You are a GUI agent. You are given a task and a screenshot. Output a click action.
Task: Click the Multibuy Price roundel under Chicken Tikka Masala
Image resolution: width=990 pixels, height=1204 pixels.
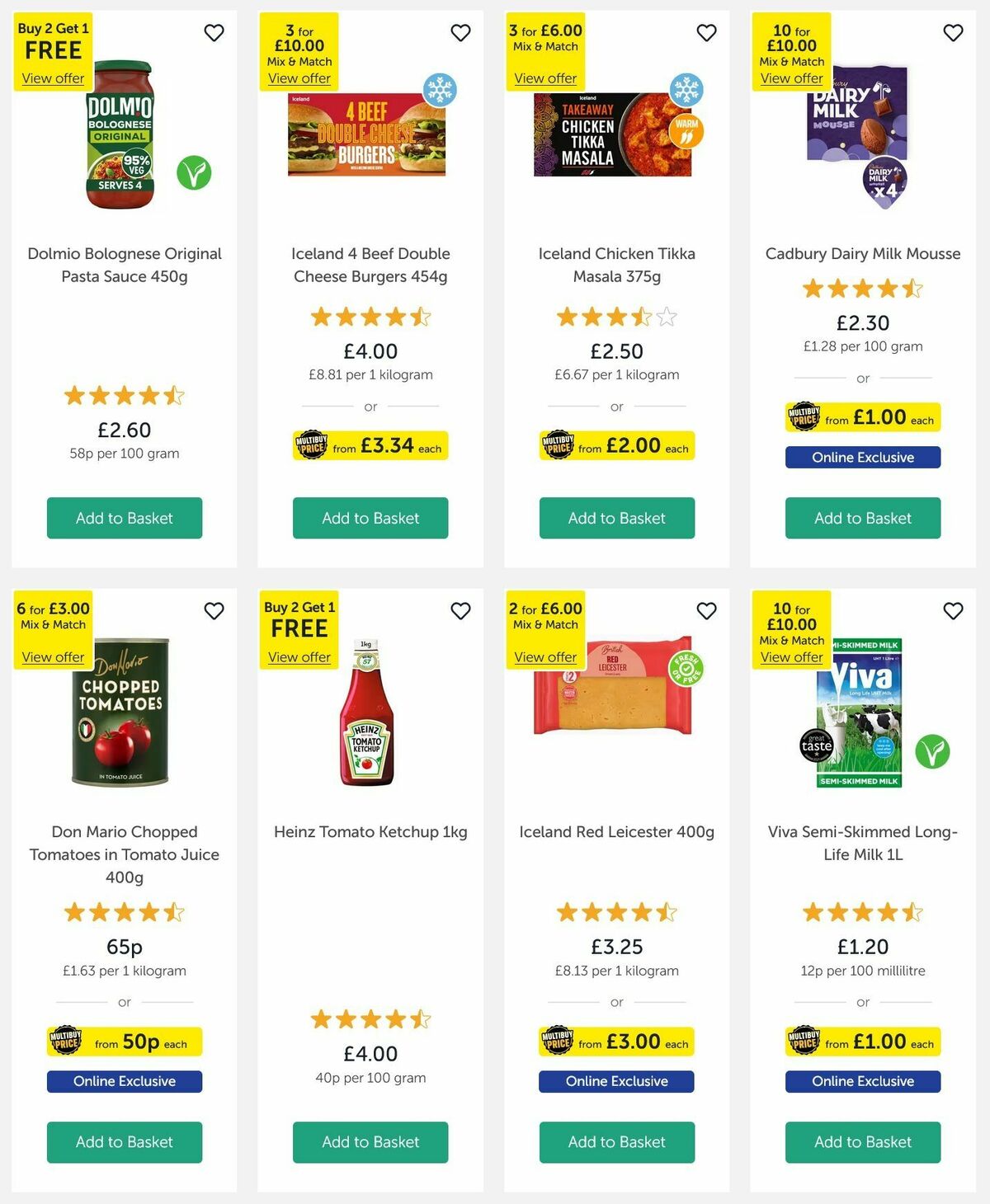point(558,445)
